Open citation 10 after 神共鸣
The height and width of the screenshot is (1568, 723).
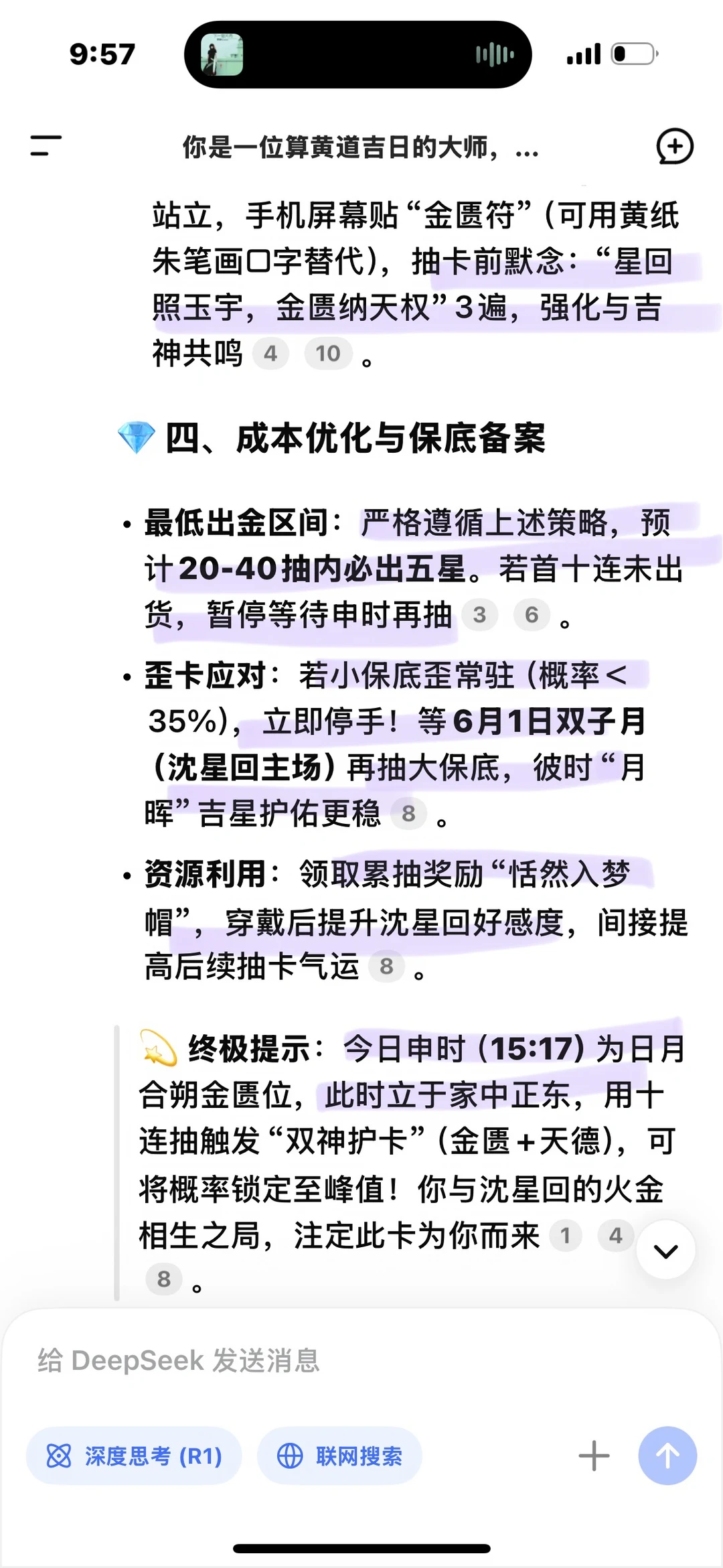(x=328, y=353)
